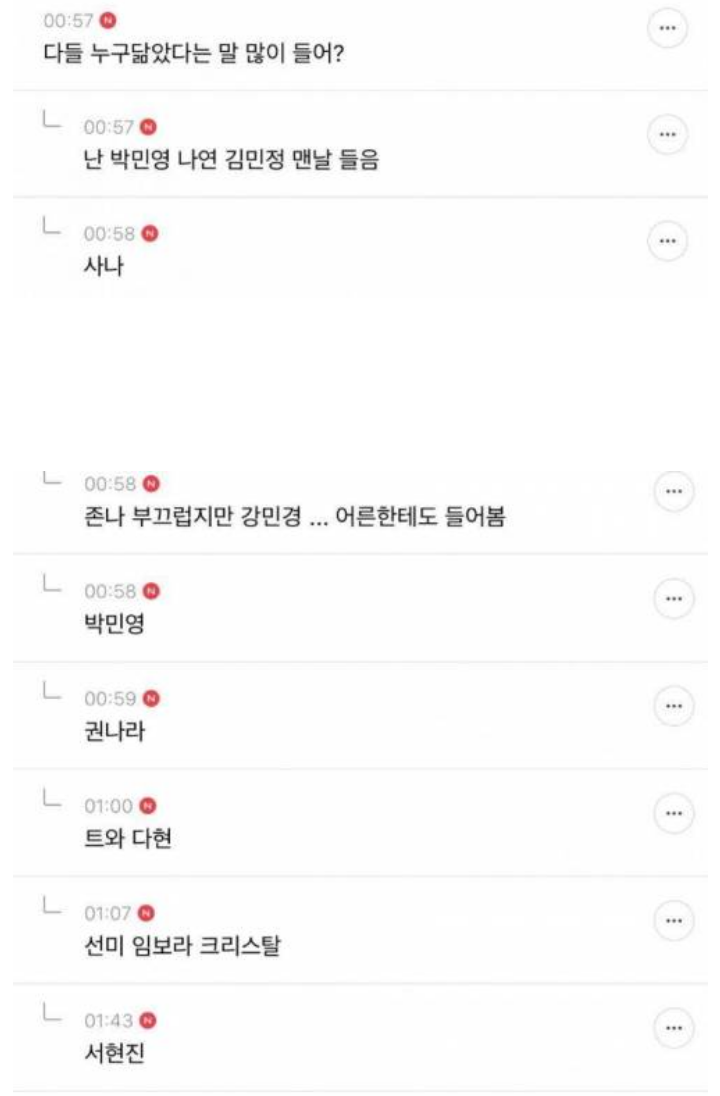Show the menu for the 선미 임보라 크리스탈 reply

pyautogui.click(x=673, y=919)
